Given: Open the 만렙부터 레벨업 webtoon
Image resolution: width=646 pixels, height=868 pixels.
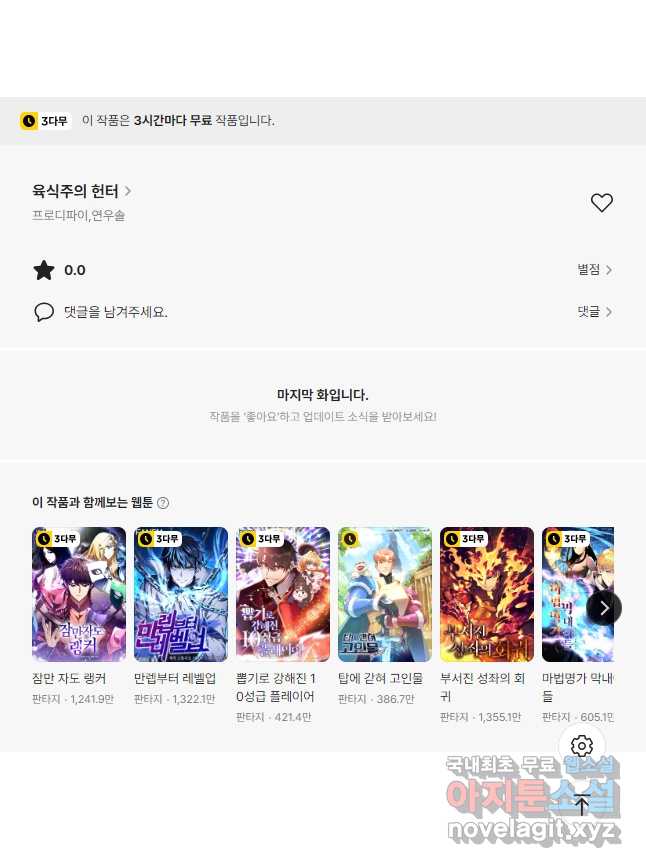Looking at the screenshot, I should point(181,595).
